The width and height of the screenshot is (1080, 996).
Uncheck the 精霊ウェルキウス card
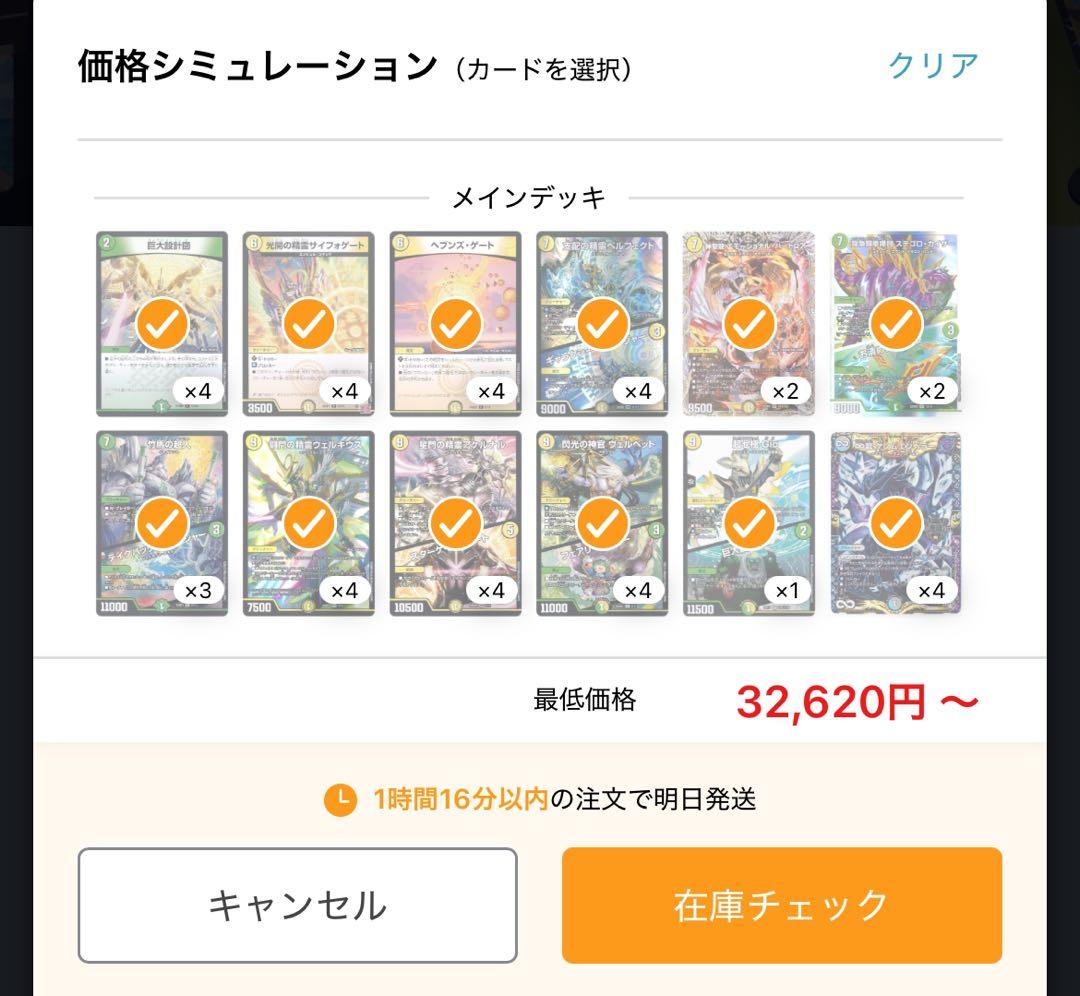click(309, 522)
